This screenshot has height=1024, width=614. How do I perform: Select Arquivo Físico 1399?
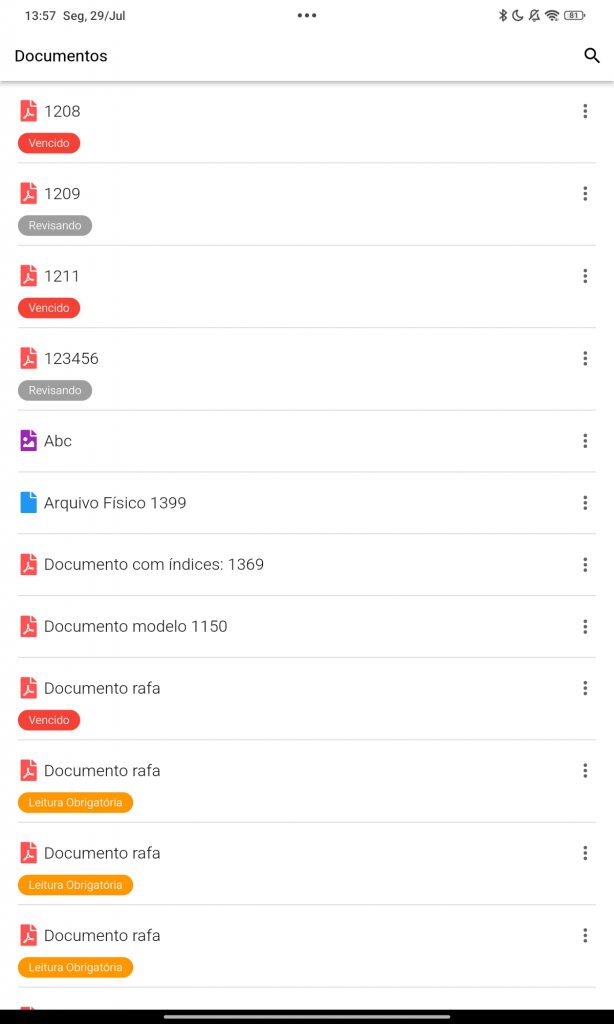click(306, 503)
